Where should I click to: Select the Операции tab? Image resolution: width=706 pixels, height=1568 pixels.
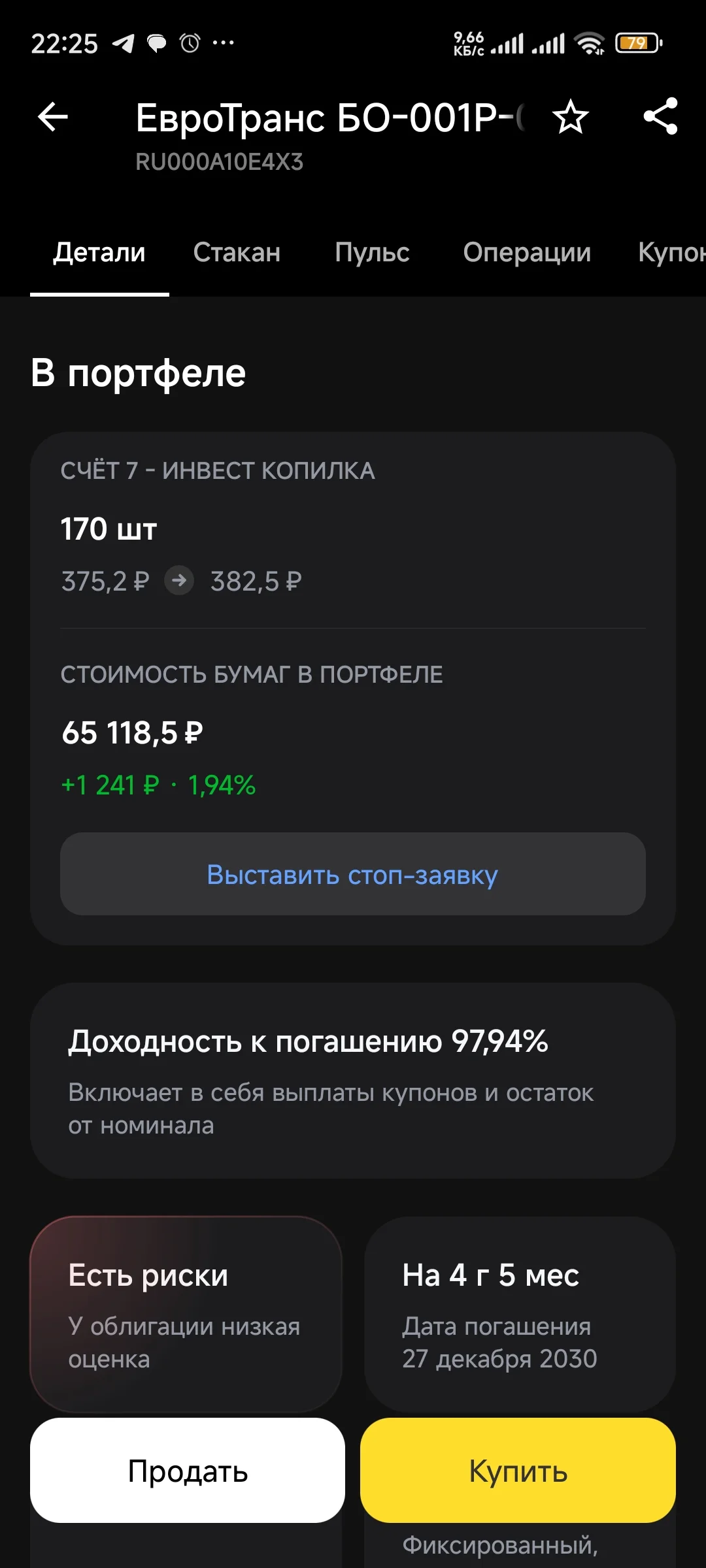tap(527, 252)
